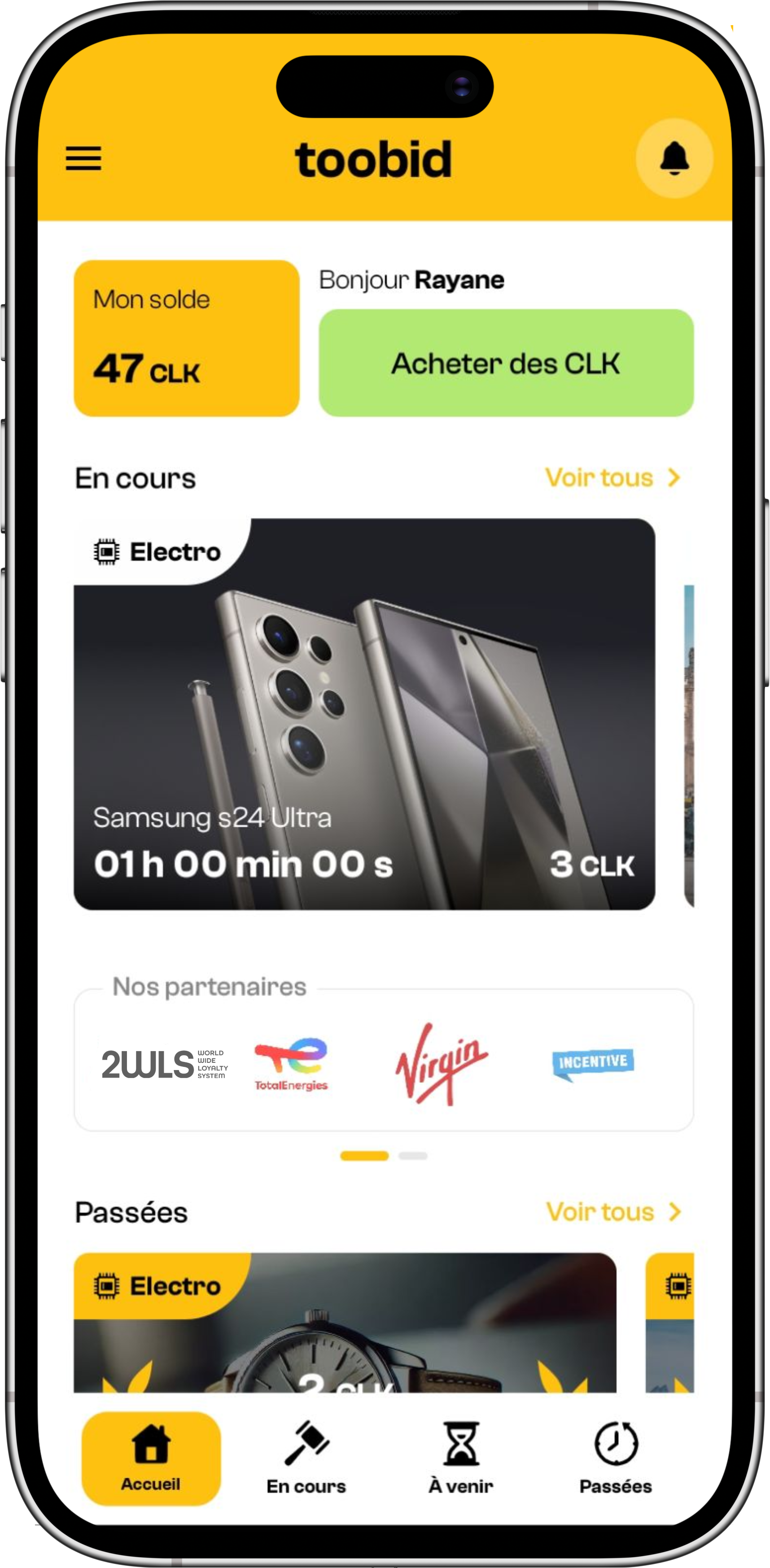View all auctions in En cours section
Viewport: 770px width, 1568px height.
click(x=612, y=478)
